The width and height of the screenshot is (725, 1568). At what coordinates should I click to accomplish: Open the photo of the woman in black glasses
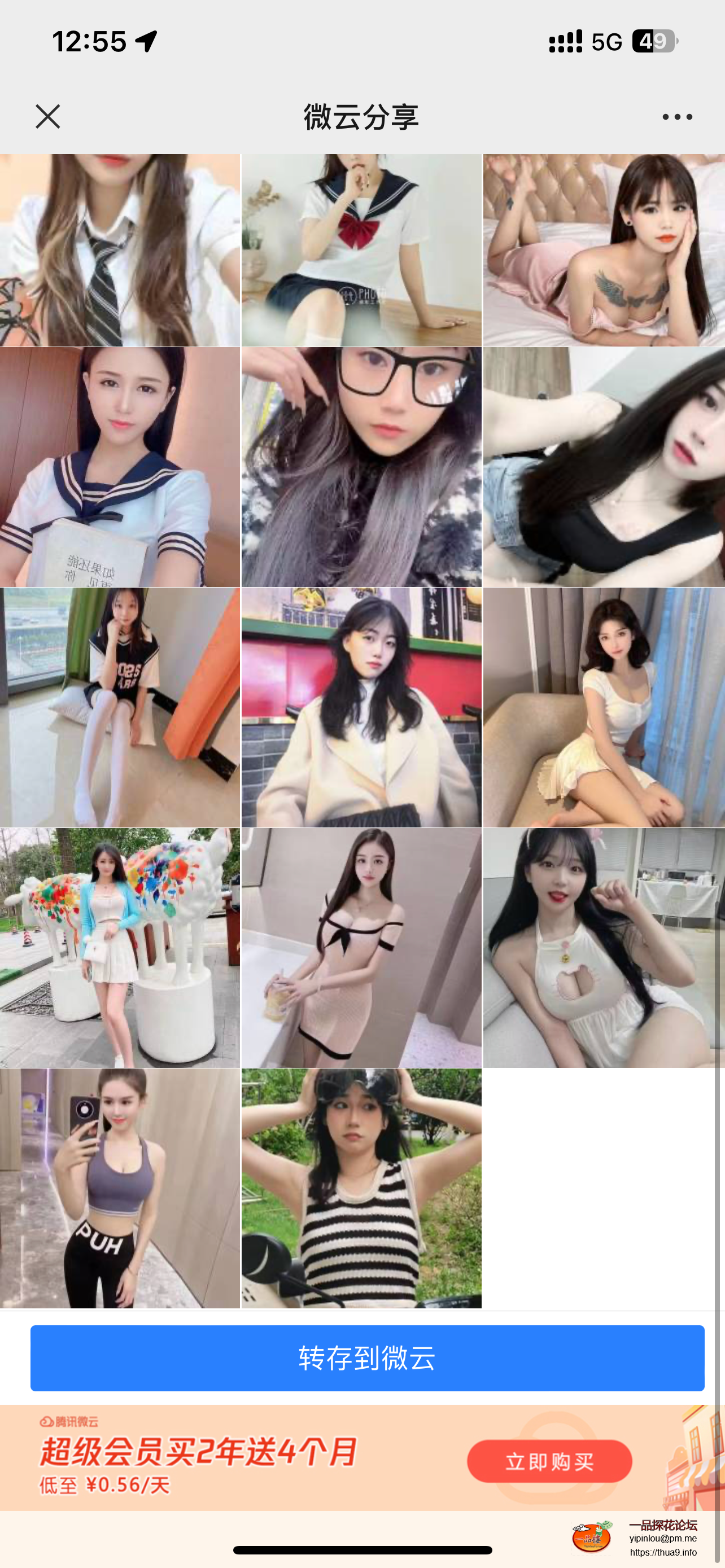tap(361, 467)
